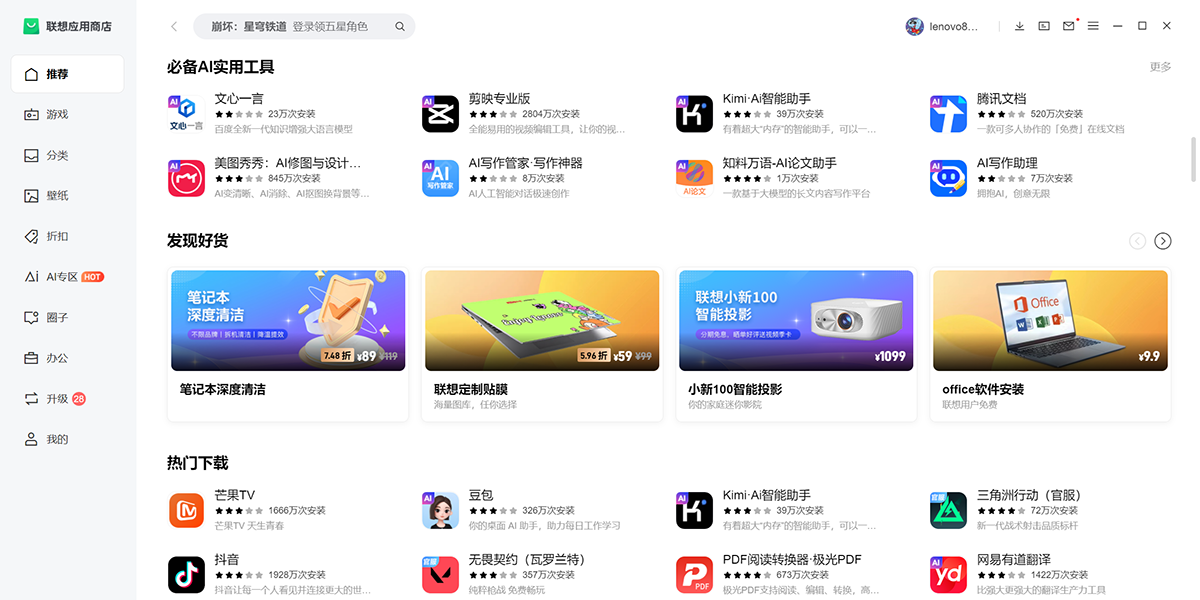
Task: Open 腾讯文档 app page
Action: (1001, 99)
